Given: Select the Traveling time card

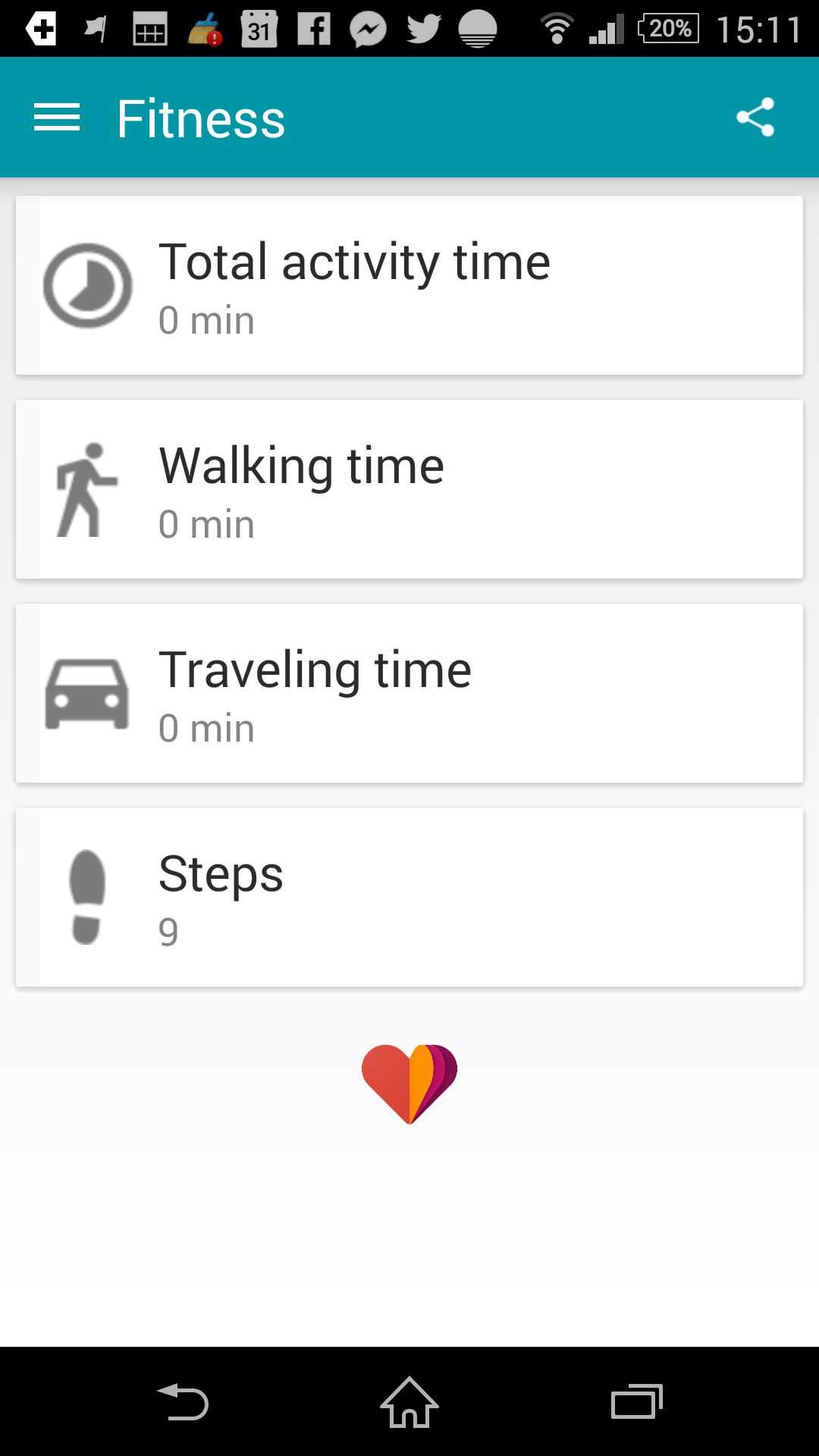Looking at the screenshot, I should [x=409, y=693].
